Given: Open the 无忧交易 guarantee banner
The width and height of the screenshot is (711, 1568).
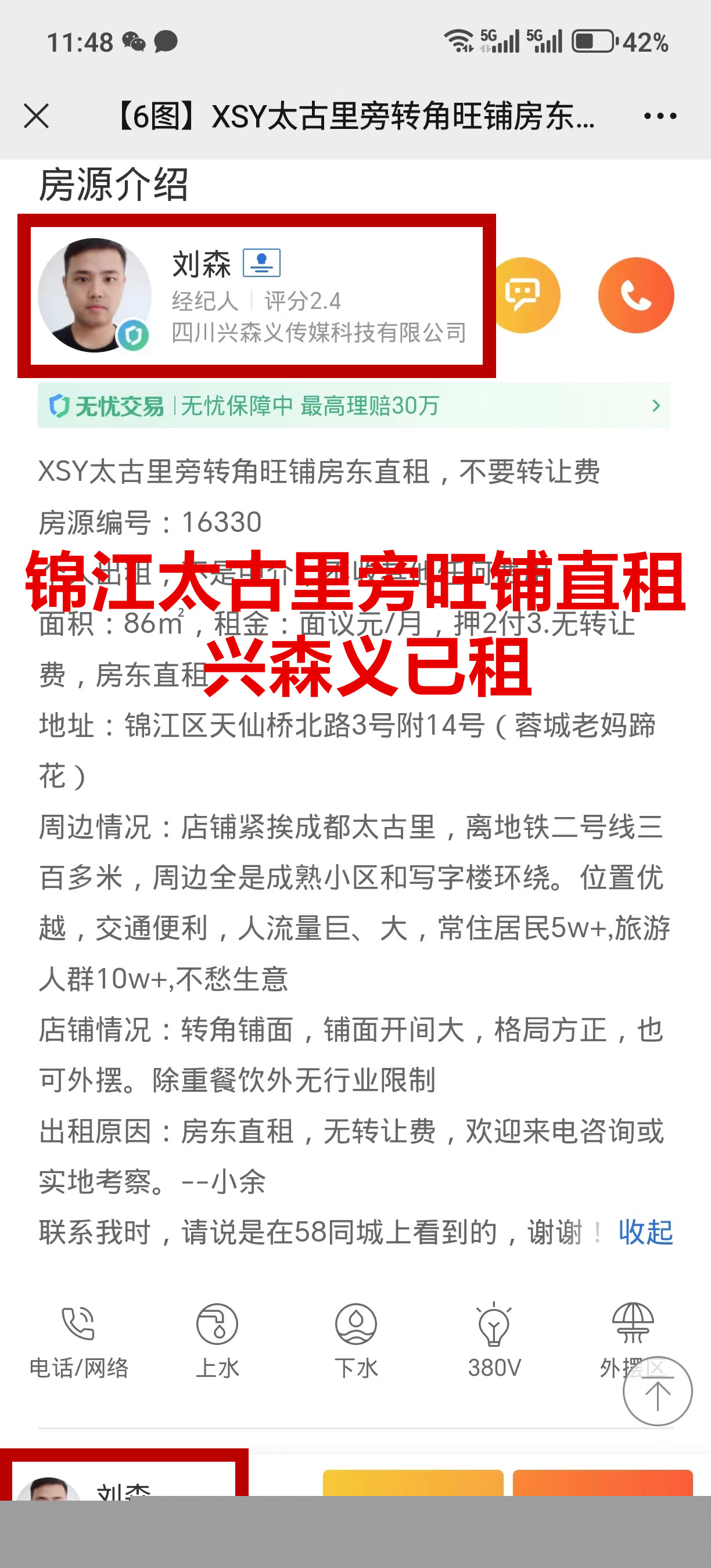Looking at the screenshot, I should coord(354,405).
